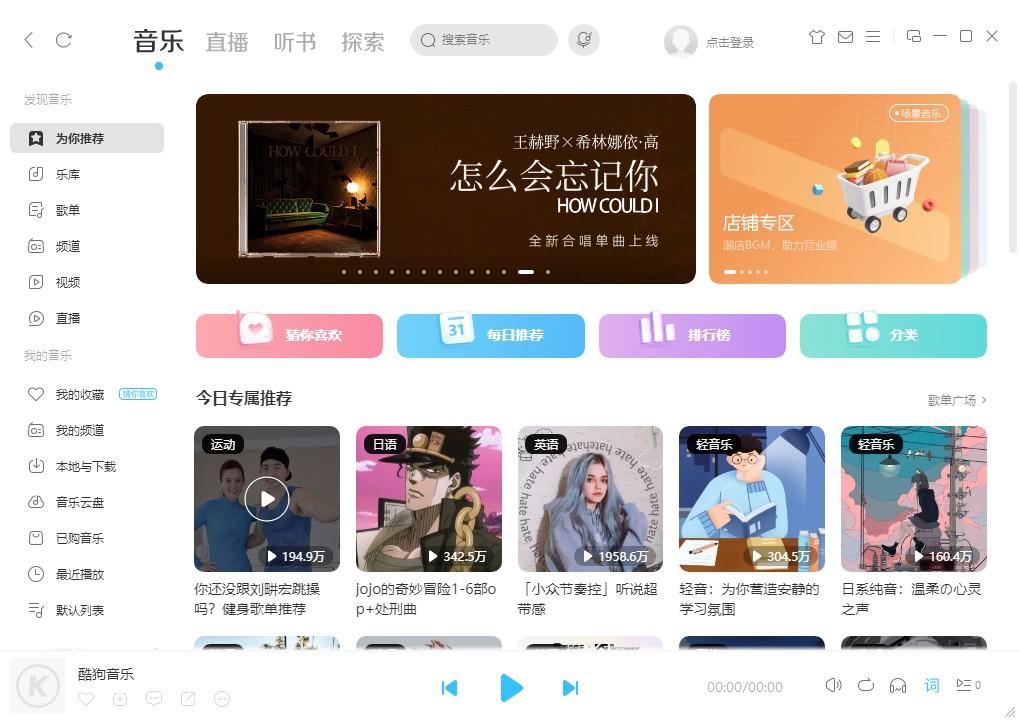Open 我的收藏 in the sidebar
The height and width of the screenshot is (720, 1020).
pos(79,394)
